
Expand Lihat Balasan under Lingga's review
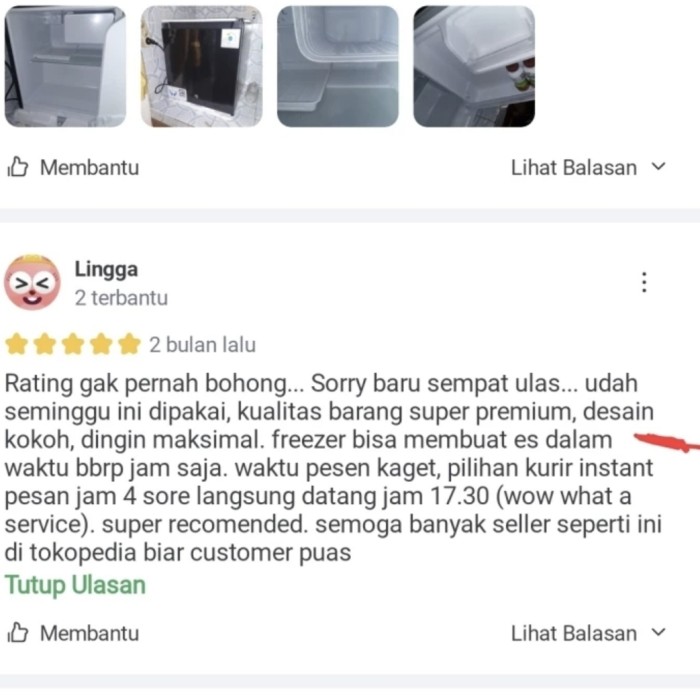587,633
